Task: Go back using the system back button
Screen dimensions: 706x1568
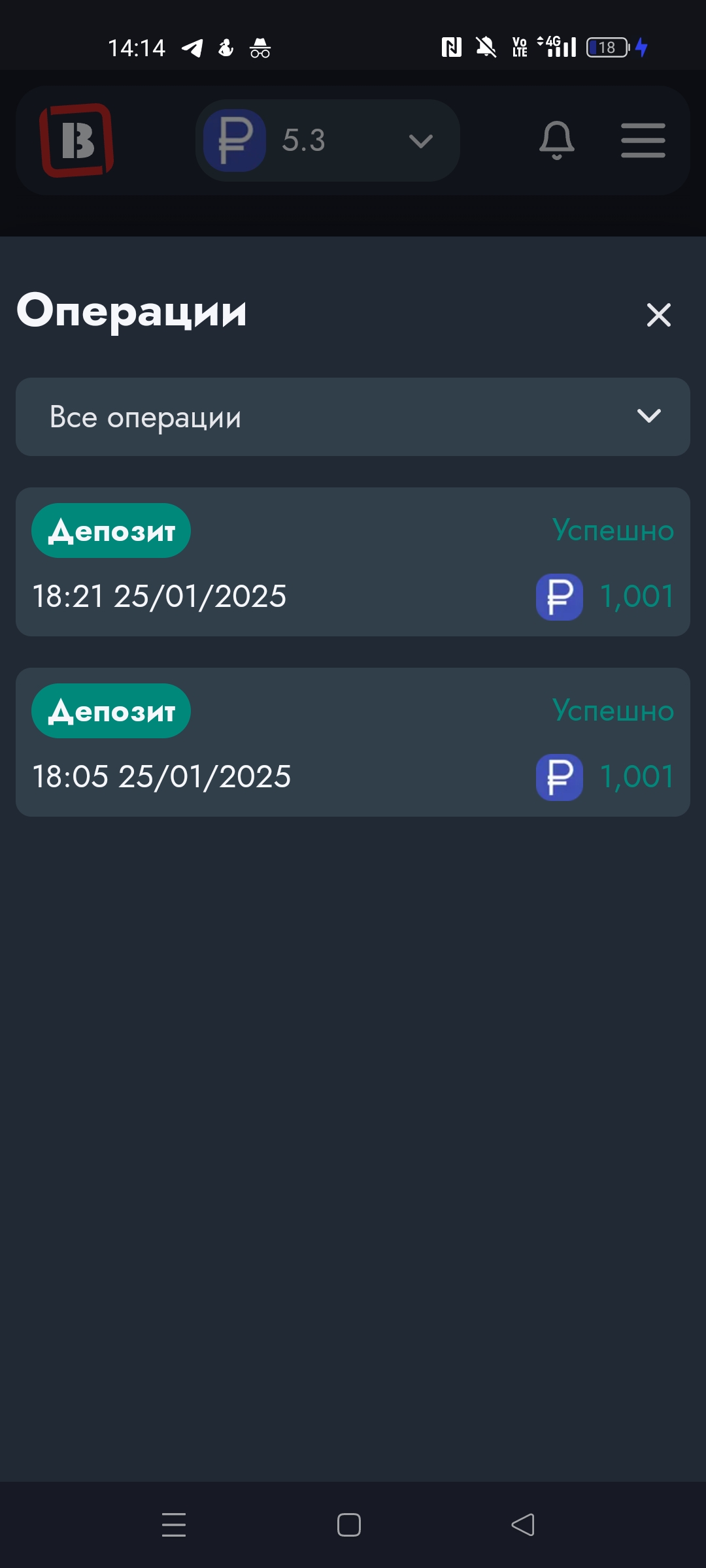Action: [x=523, y=1525]
